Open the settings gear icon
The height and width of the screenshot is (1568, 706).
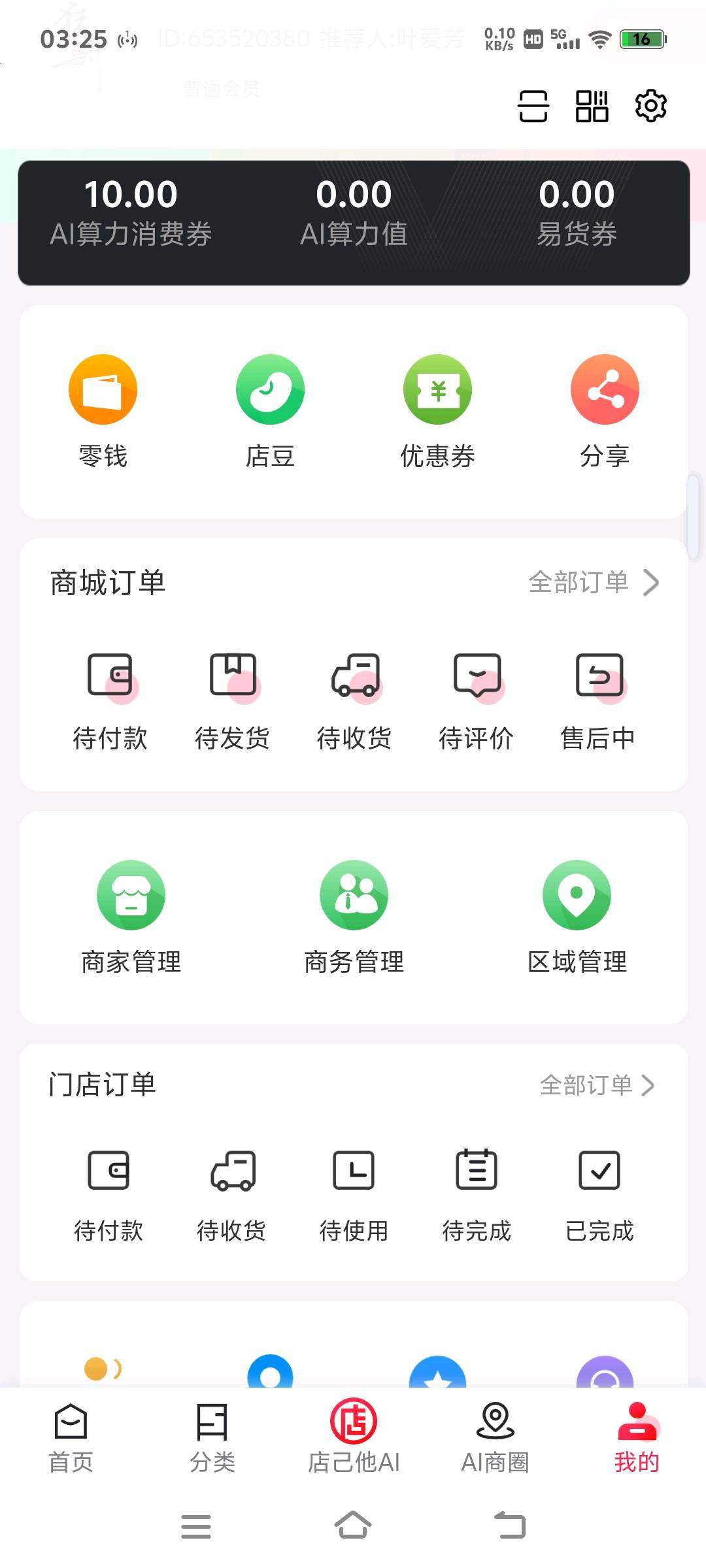(x=650, y=106)
